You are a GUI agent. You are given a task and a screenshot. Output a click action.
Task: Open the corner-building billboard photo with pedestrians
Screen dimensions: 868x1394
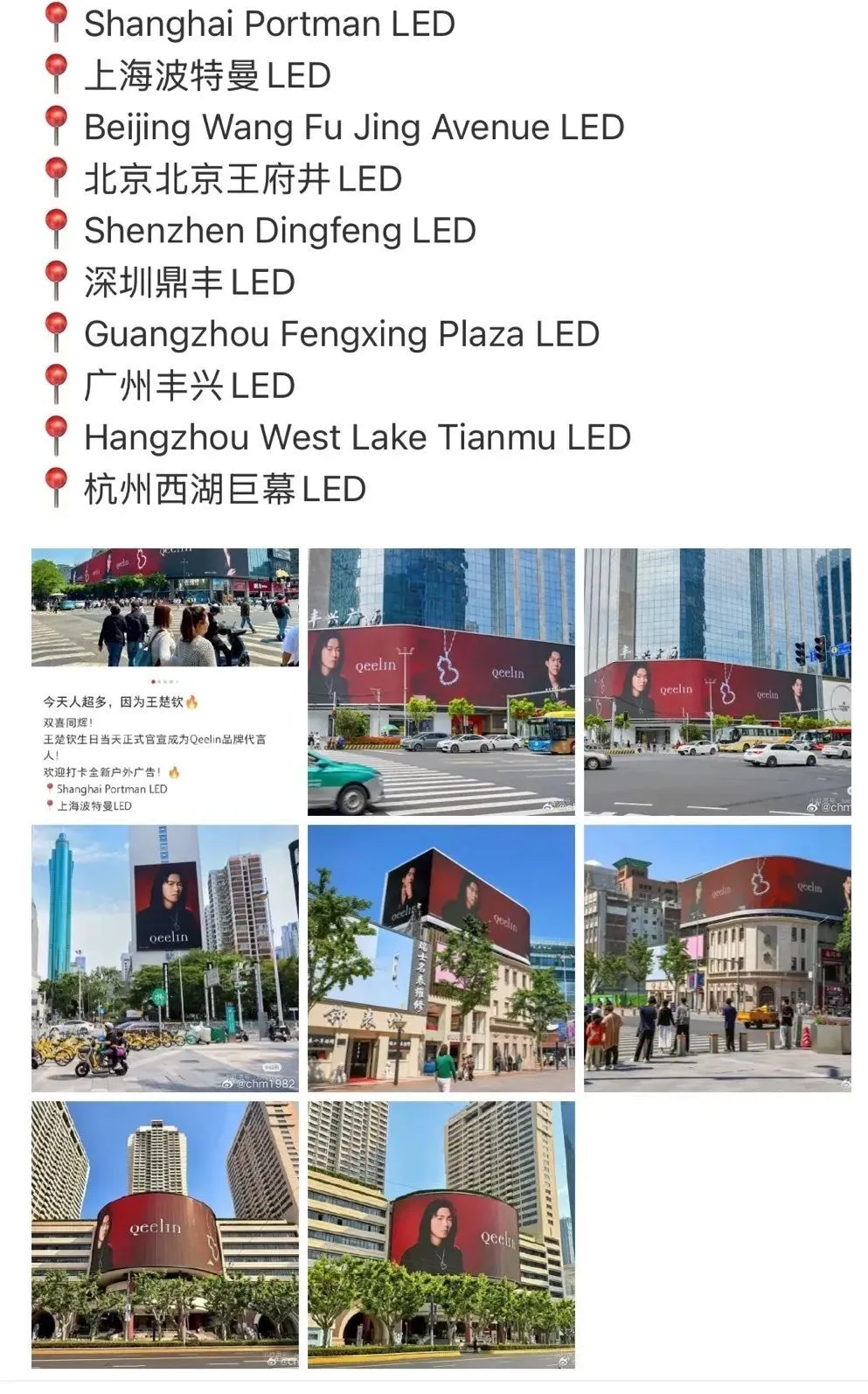pos(717,958)
